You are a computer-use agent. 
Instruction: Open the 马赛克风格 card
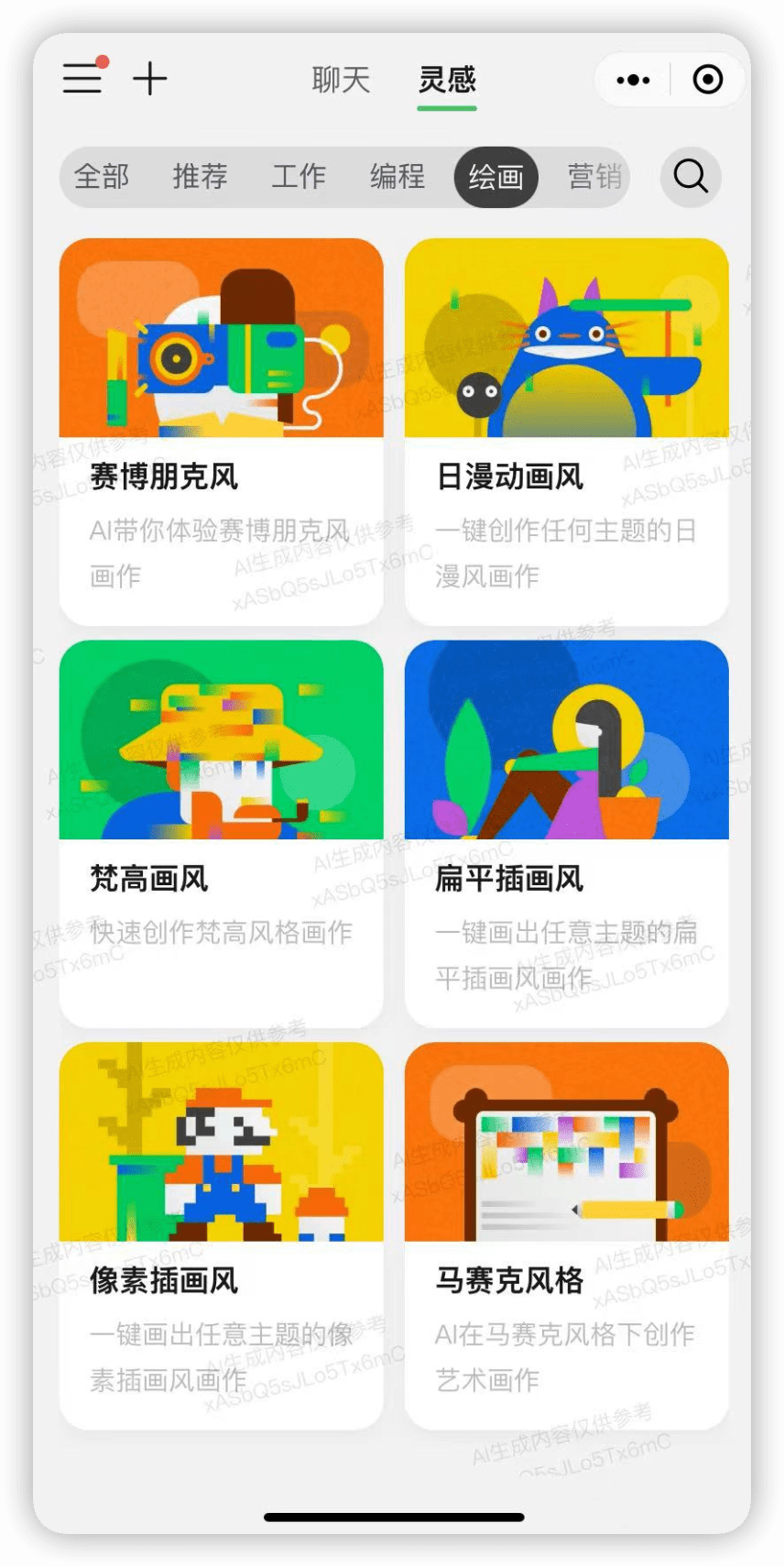pyautogui.click(x=566, y=1234)
